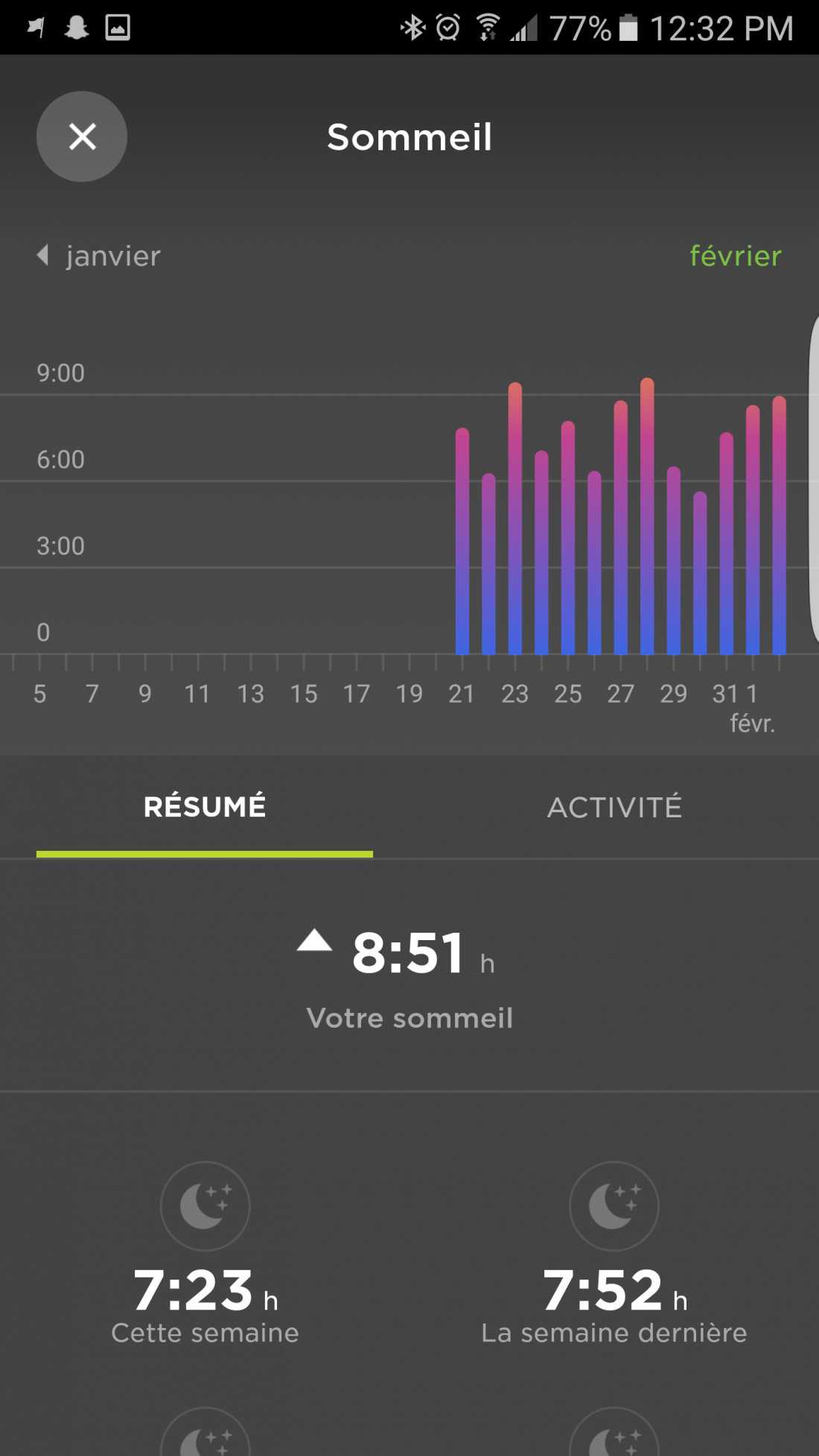Go back to janvier
Screen dimensions: 819x1456
(x=100, y=256)
